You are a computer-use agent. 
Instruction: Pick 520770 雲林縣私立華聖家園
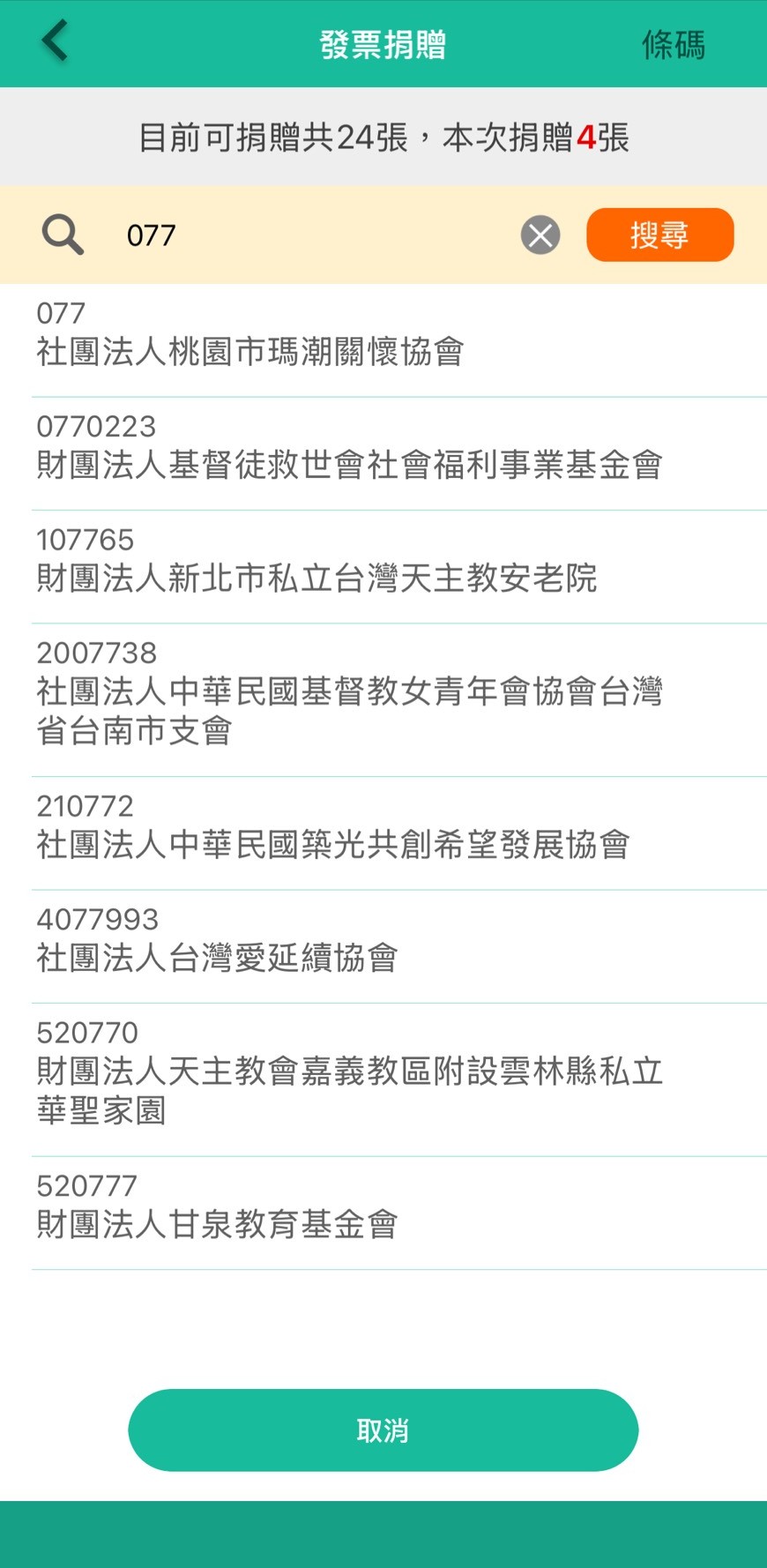383,1078
